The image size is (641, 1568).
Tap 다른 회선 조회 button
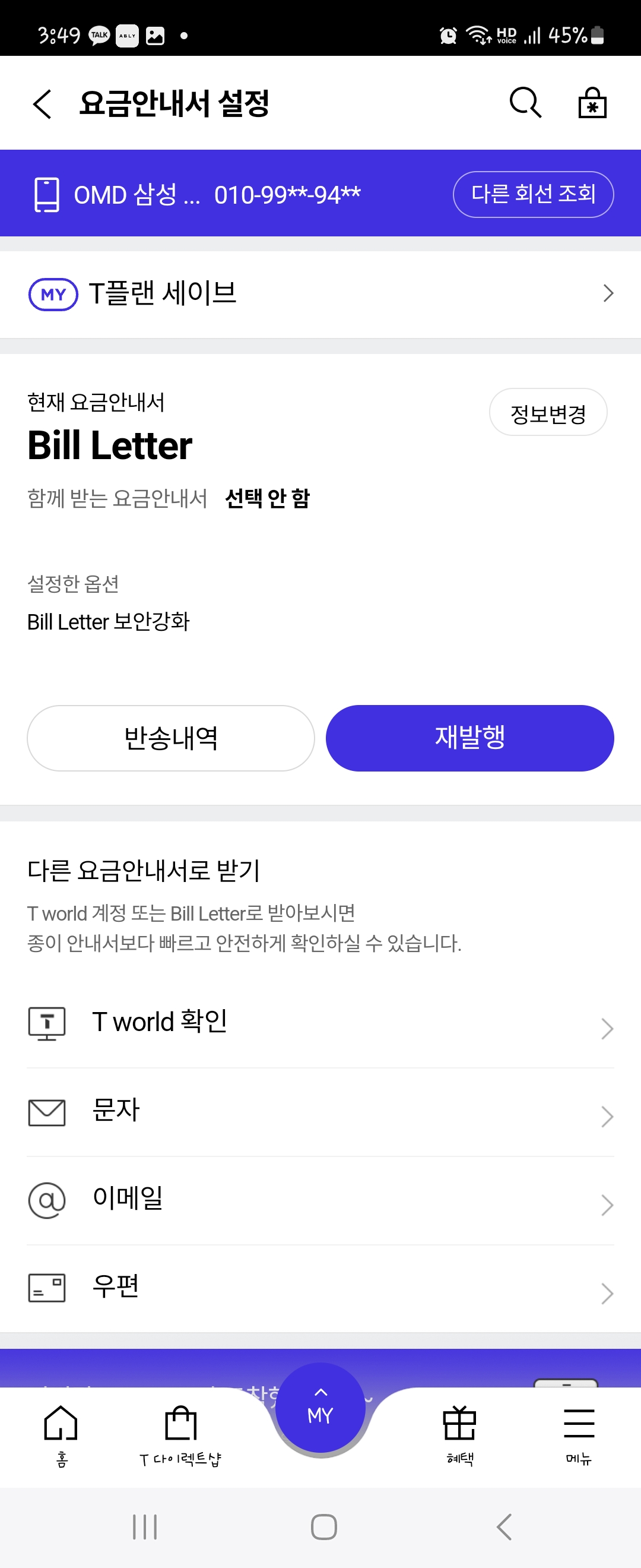pyautogui.click(x=533, y=194)
